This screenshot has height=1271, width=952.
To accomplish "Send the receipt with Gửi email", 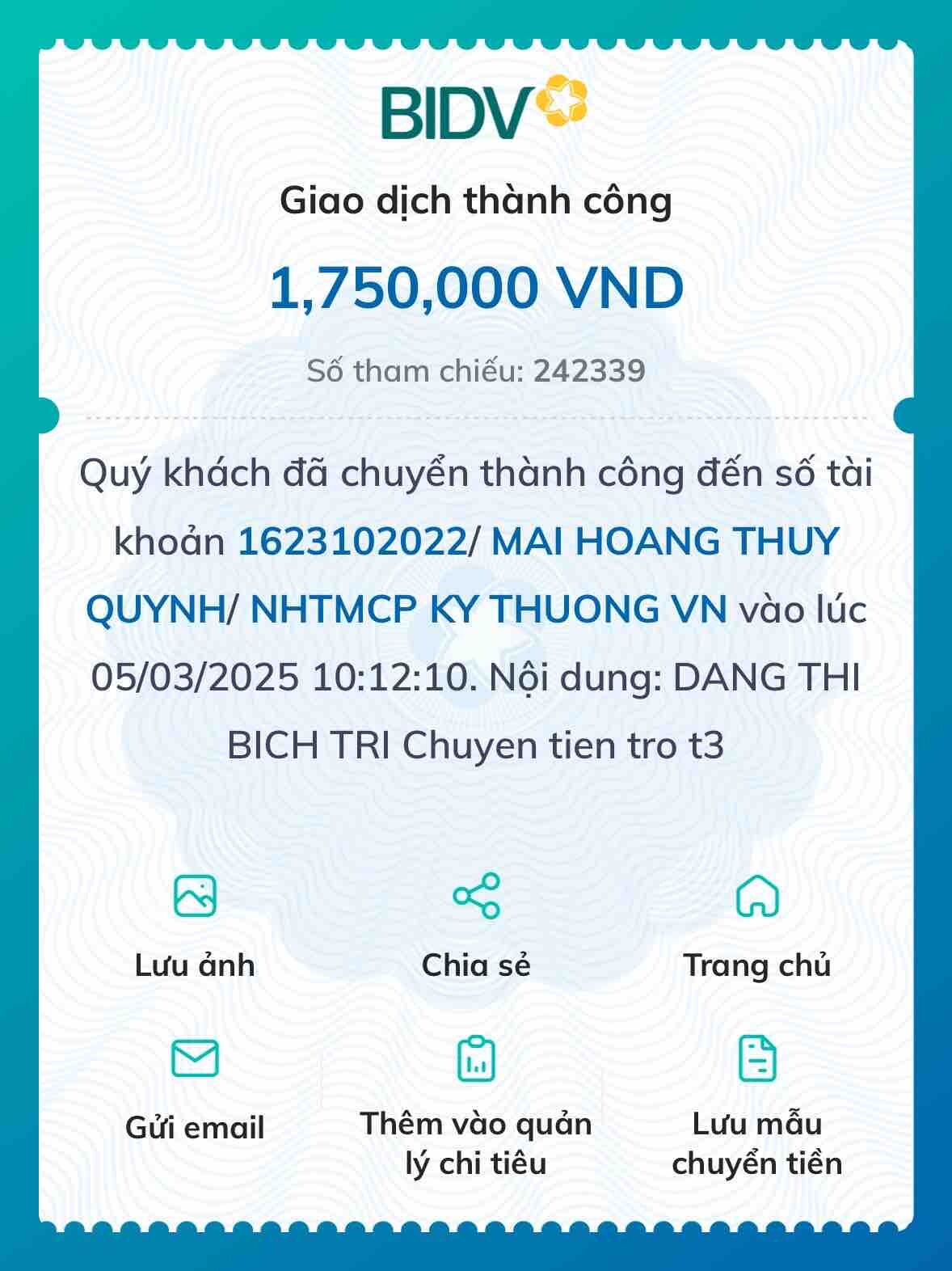I will [x=195, y=1087].
